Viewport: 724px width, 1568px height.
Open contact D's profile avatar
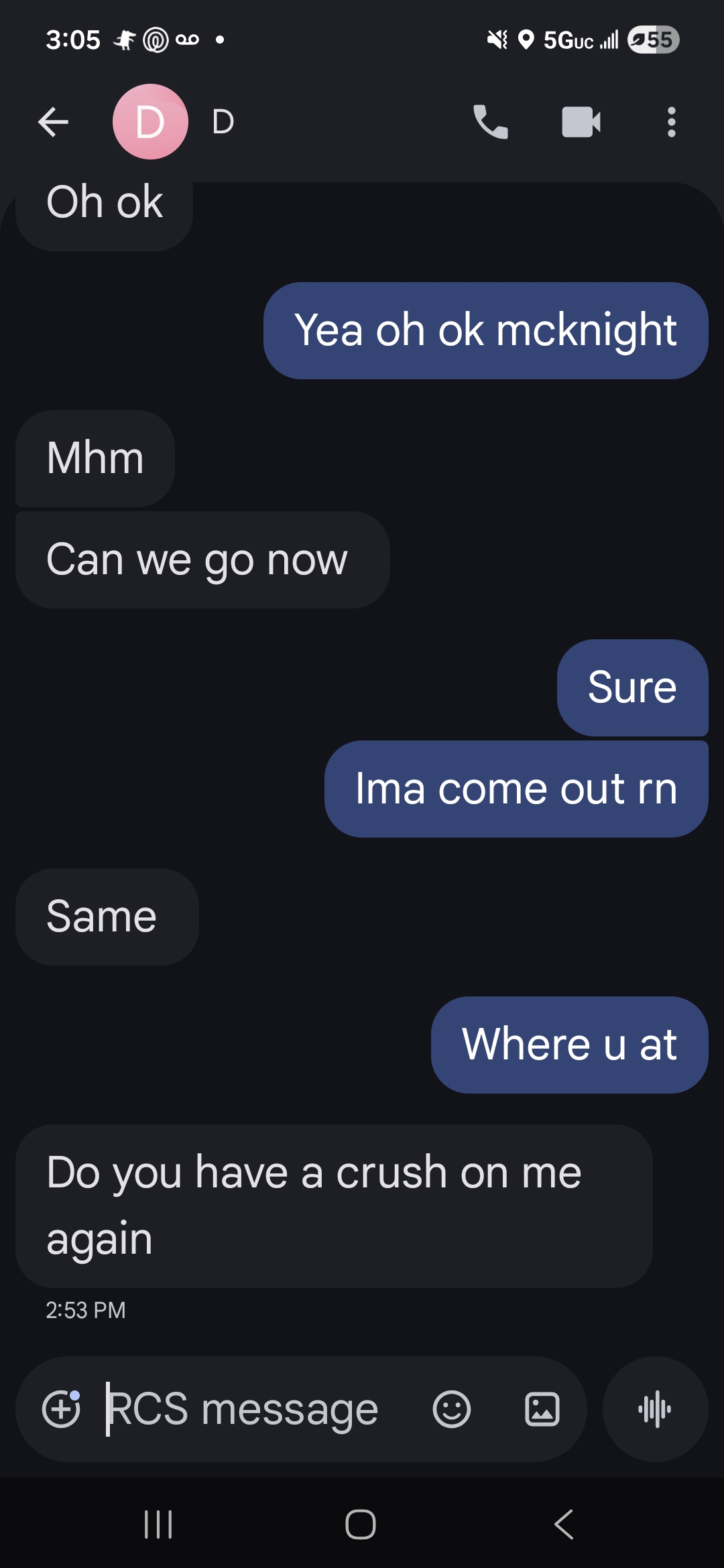coord(150,122)
